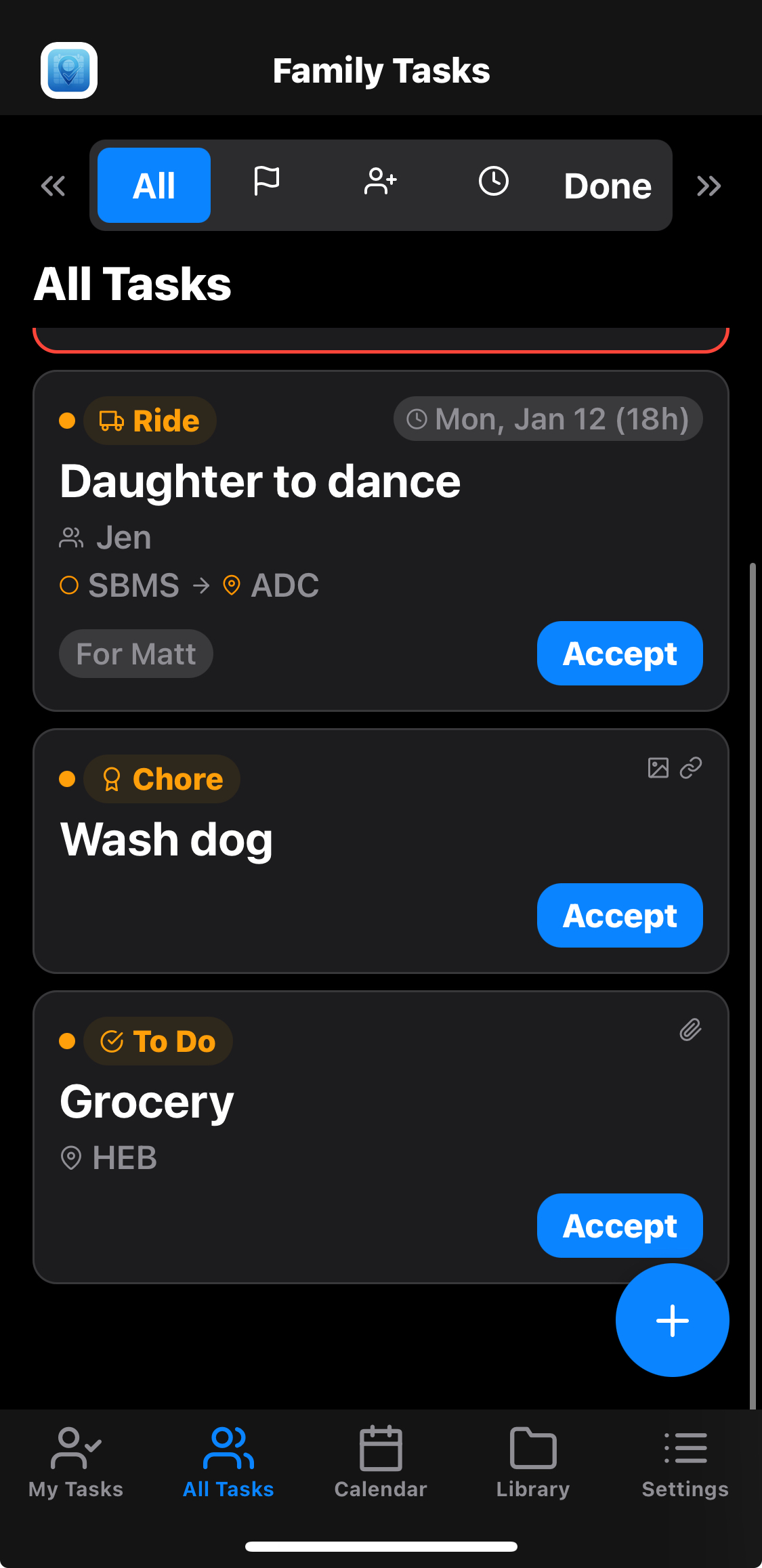
Task: Open the paperclip attachment on Grocery task
Action: pos(690,1030)
